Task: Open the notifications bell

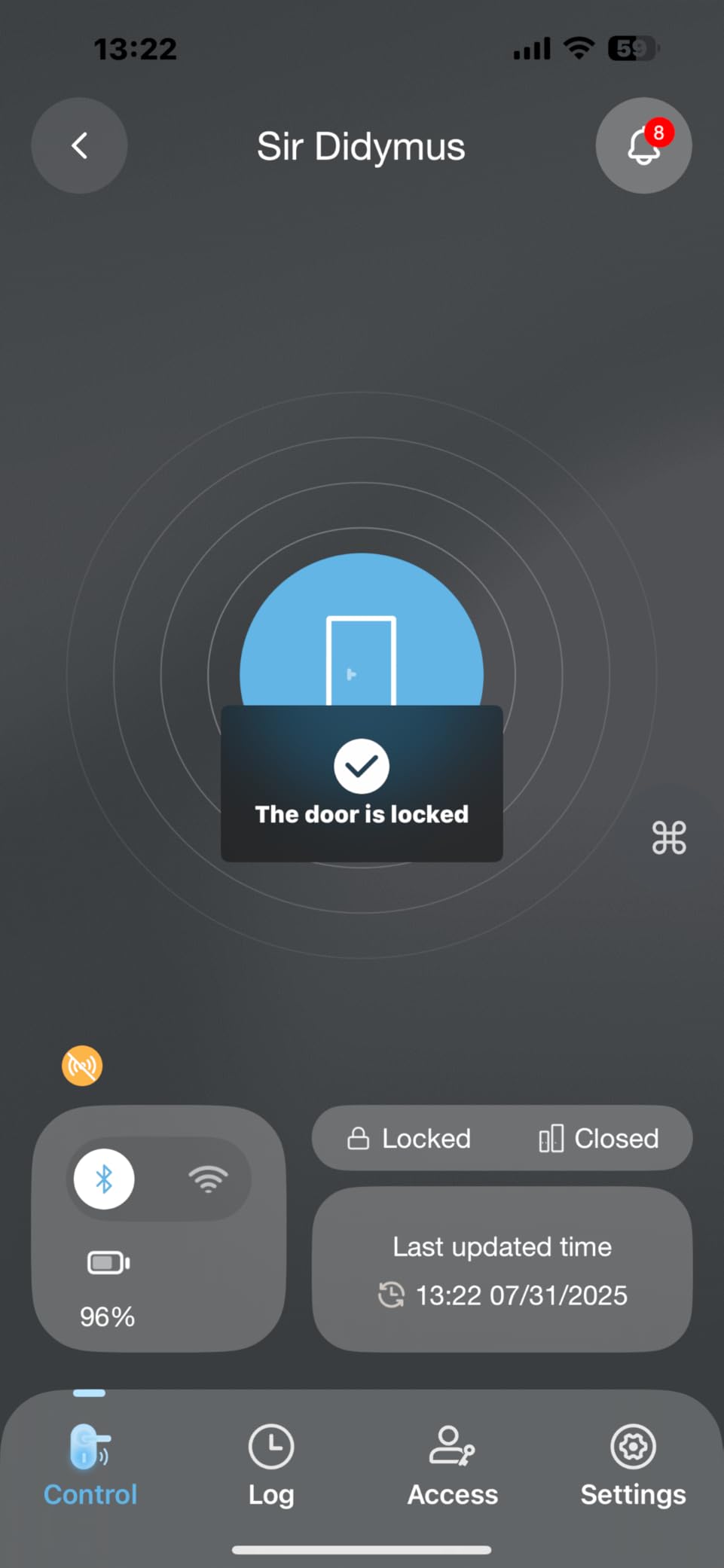Action: point(643,145)
